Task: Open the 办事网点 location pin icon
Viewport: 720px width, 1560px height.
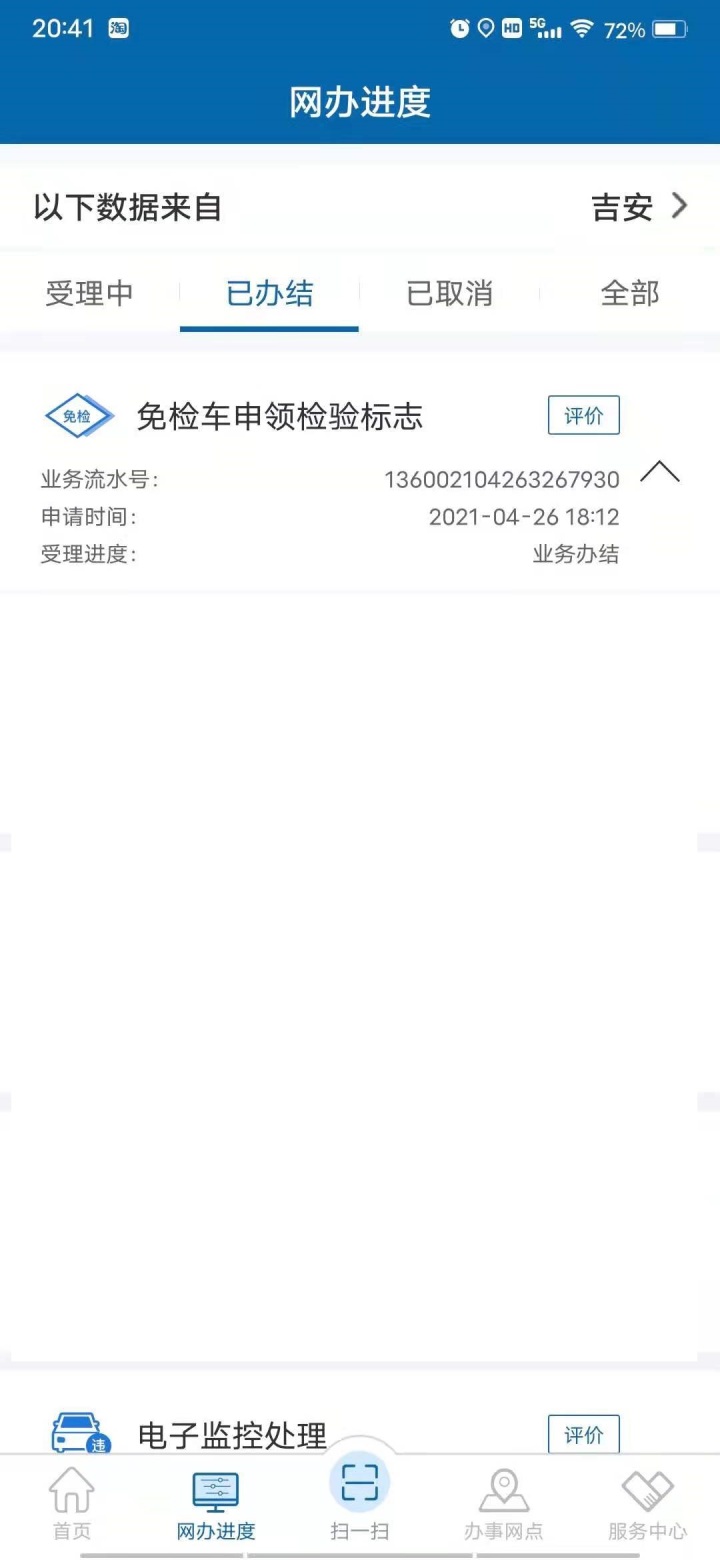Action: tap(504, 1489)
